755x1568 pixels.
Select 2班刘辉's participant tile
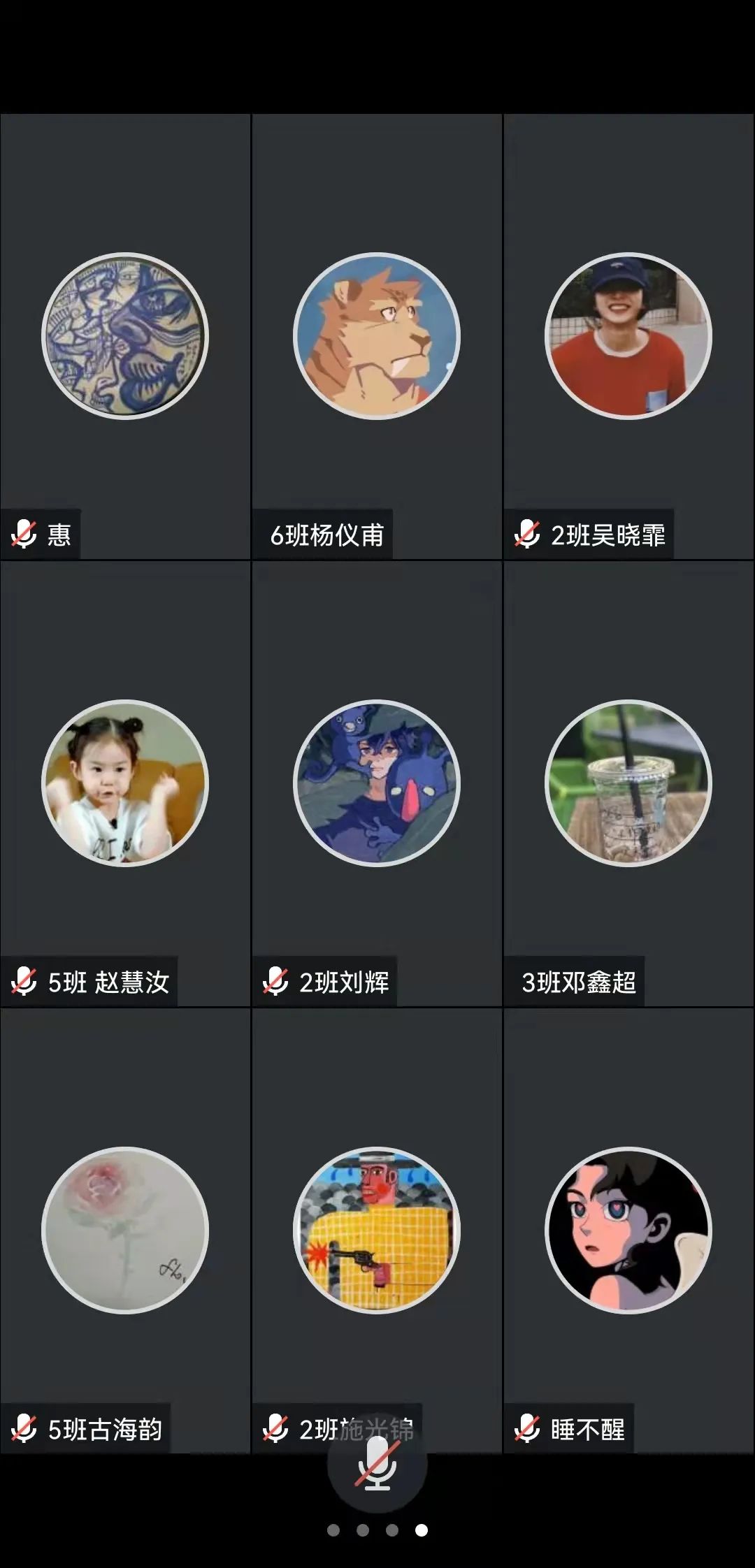pyautogui.click(x=377, y=783)
